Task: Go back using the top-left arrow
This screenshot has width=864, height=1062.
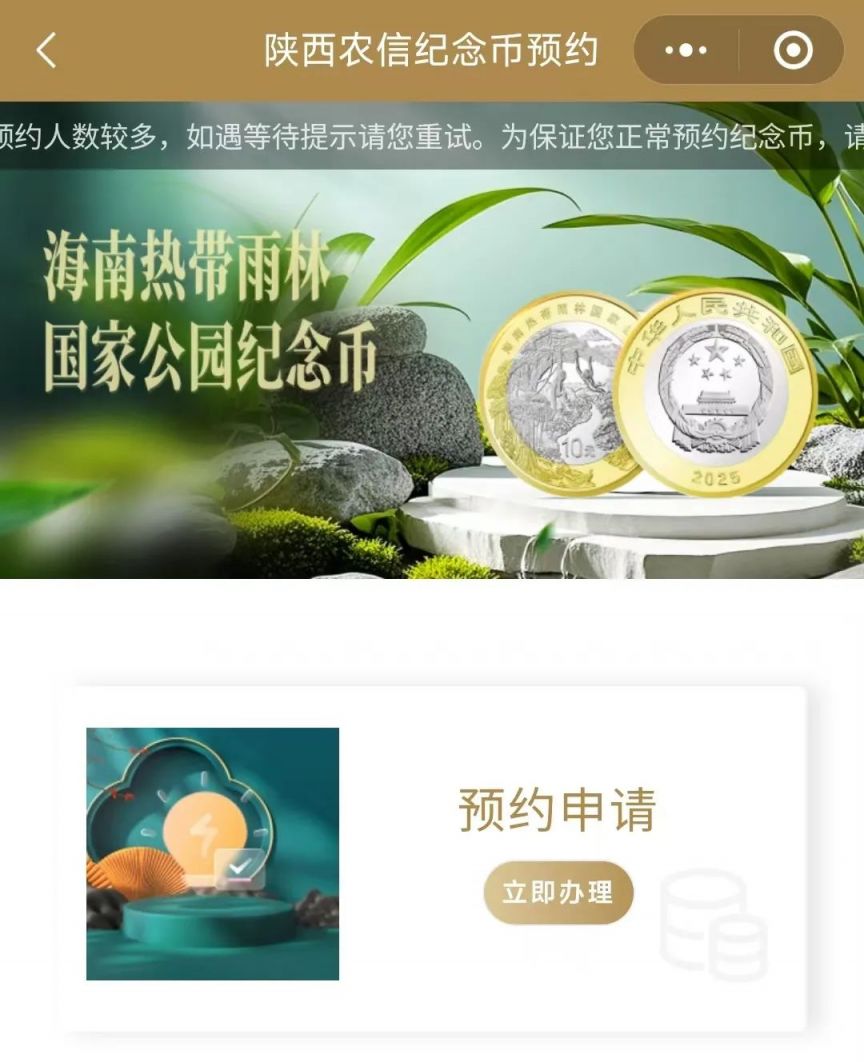Action: pos(46,50)
